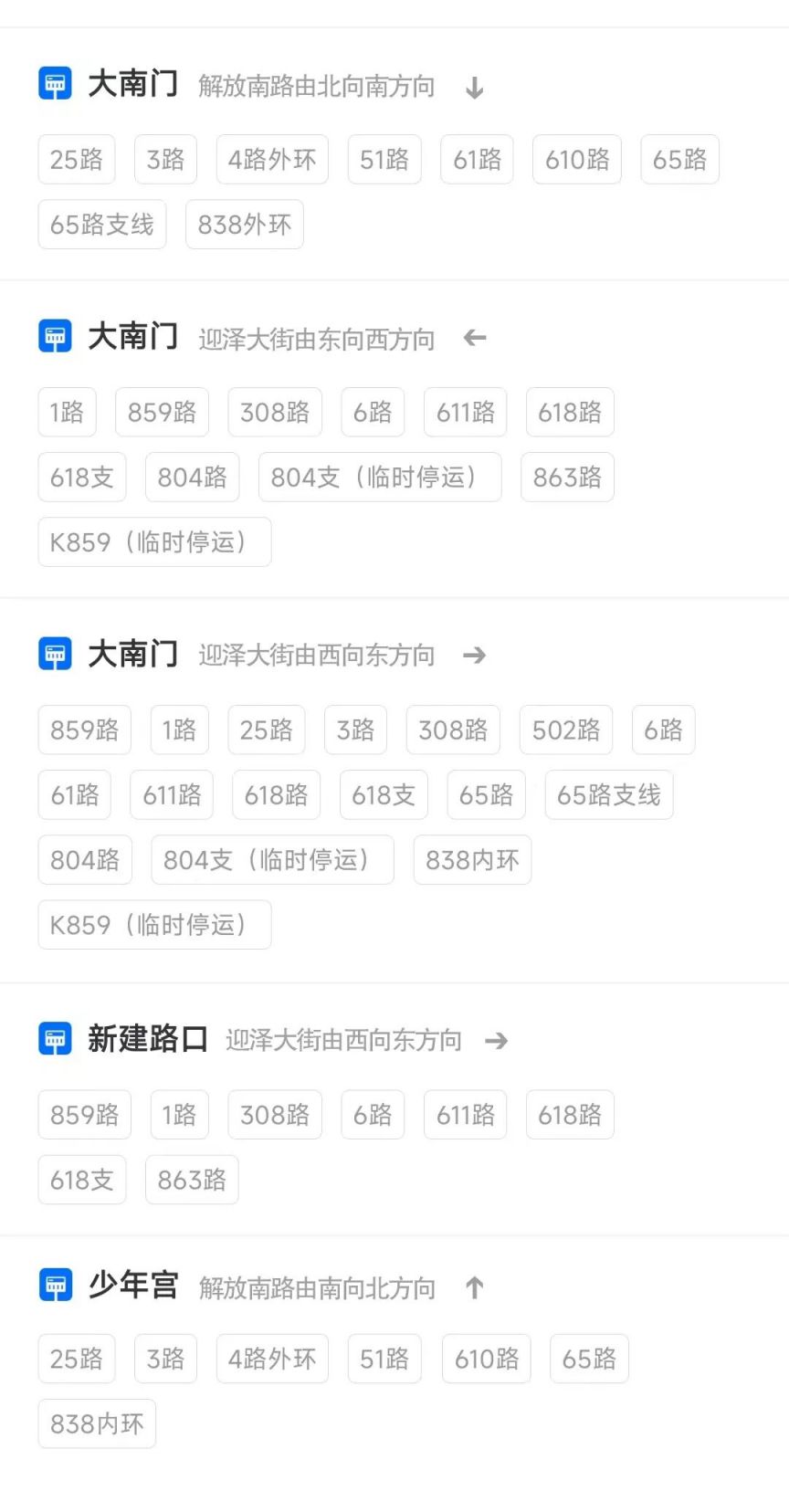Open 大南门 stop 迎泽大街由东向西方向
Image resolution: width=789 pixels, height=1512 pixels.
point(133,337)
